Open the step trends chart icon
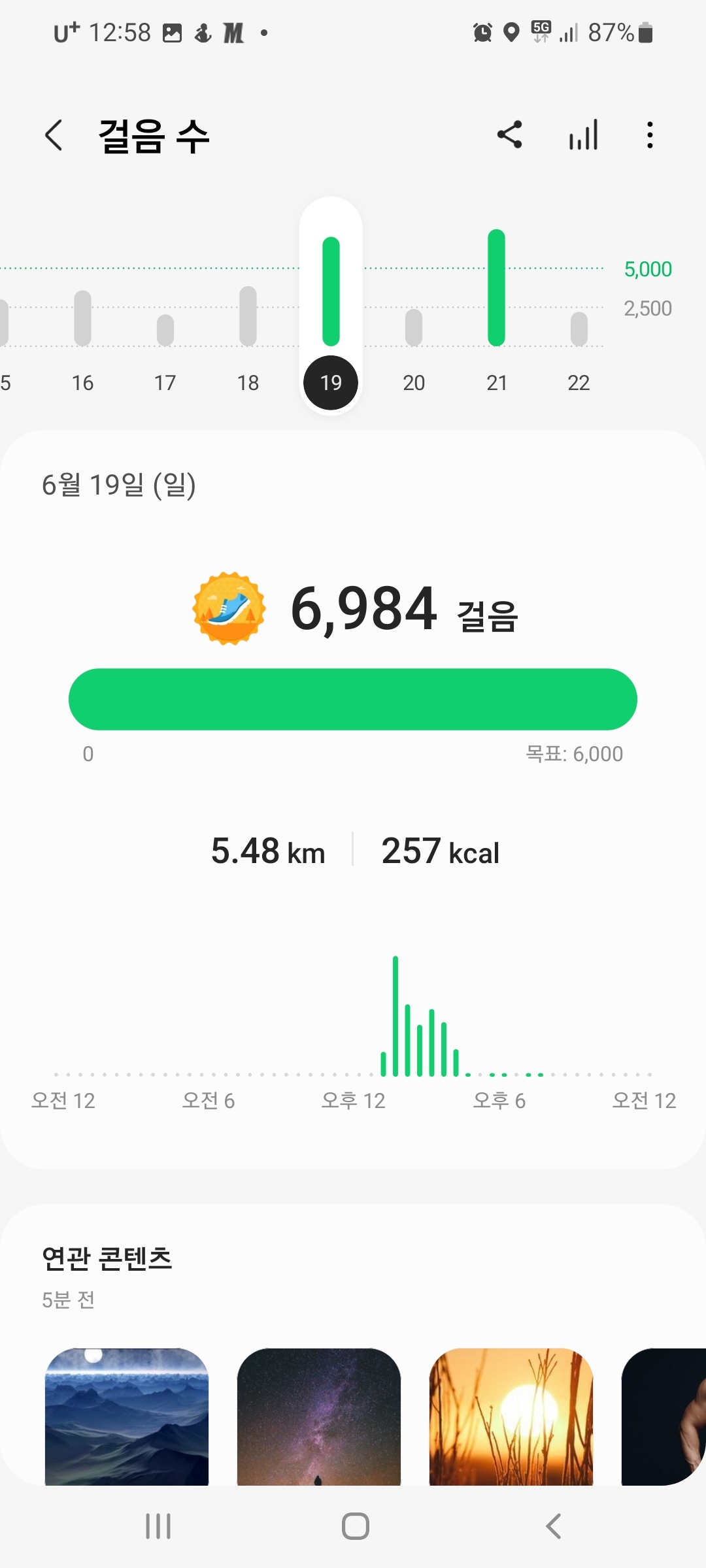Screen dimensions: 706x1568 583,135
